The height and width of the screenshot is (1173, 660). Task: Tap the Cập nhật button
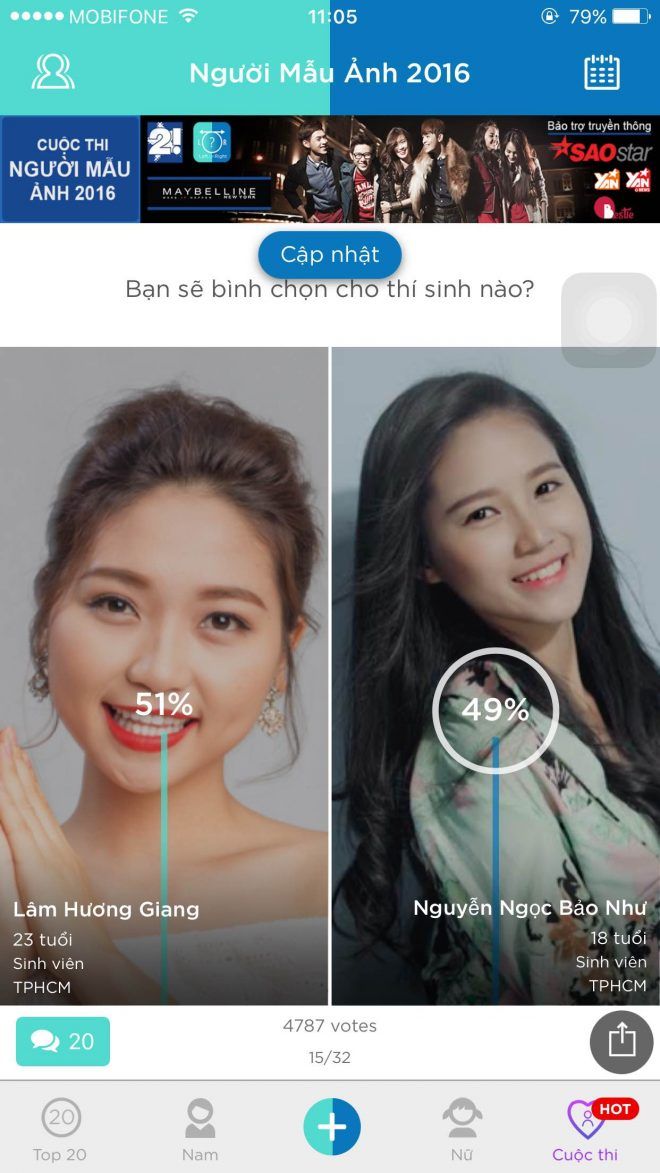[329, 255]
